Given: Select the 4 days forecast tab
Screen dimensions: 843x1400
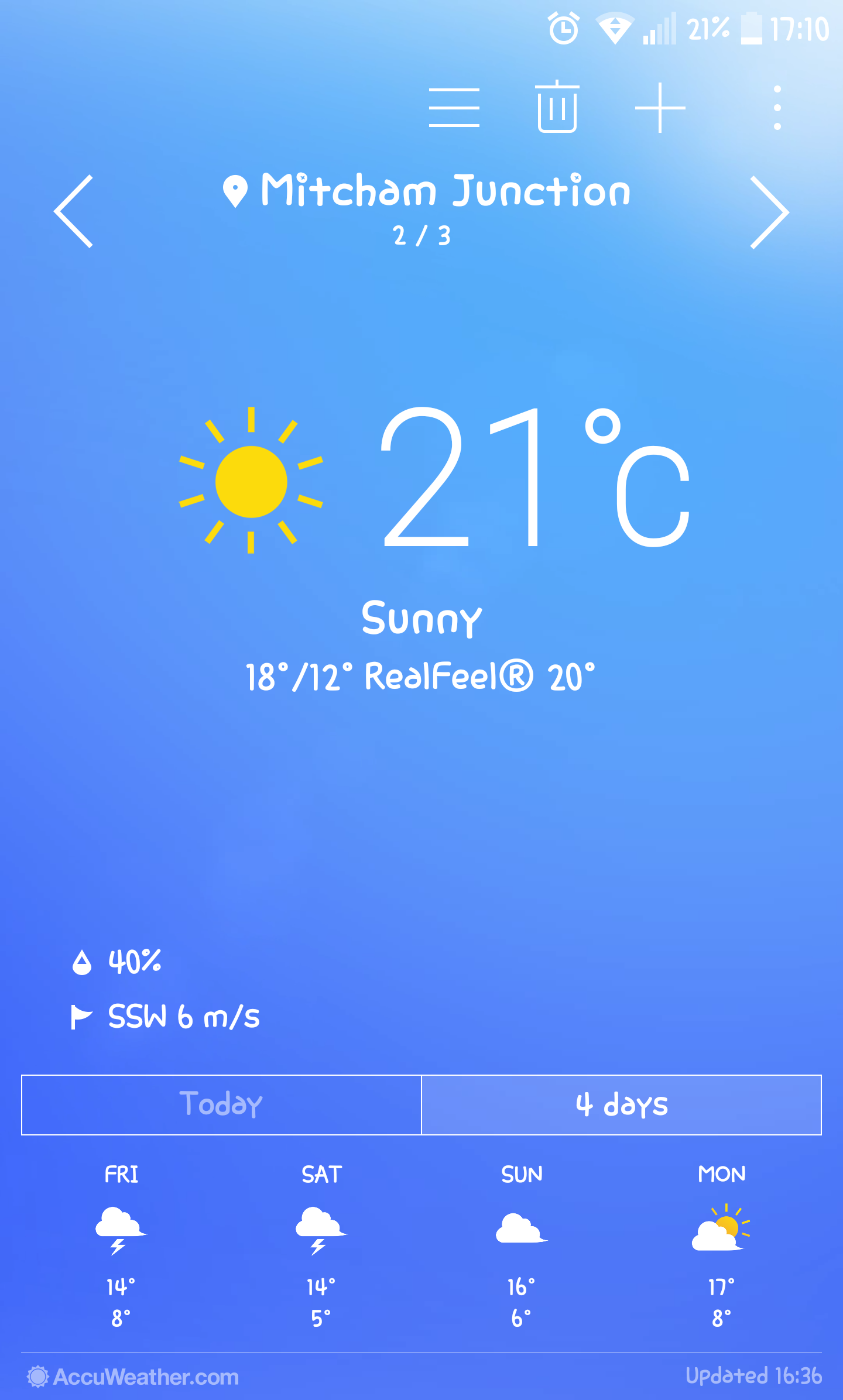Looking at the screenshot, I should (x=622, y=1104).
